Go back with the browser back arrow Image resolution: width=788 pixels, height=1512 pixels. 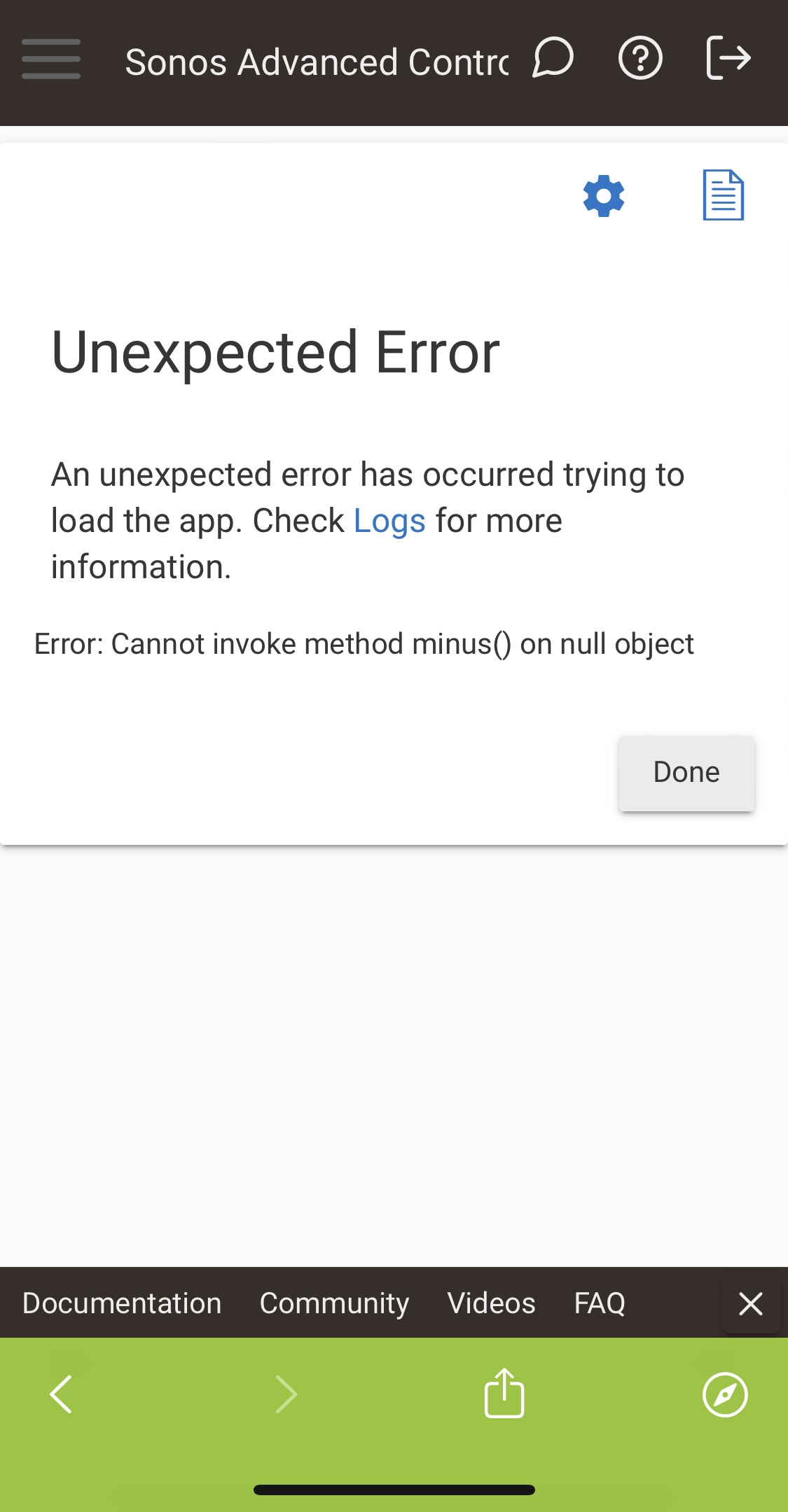click(x=62, y=1394)
